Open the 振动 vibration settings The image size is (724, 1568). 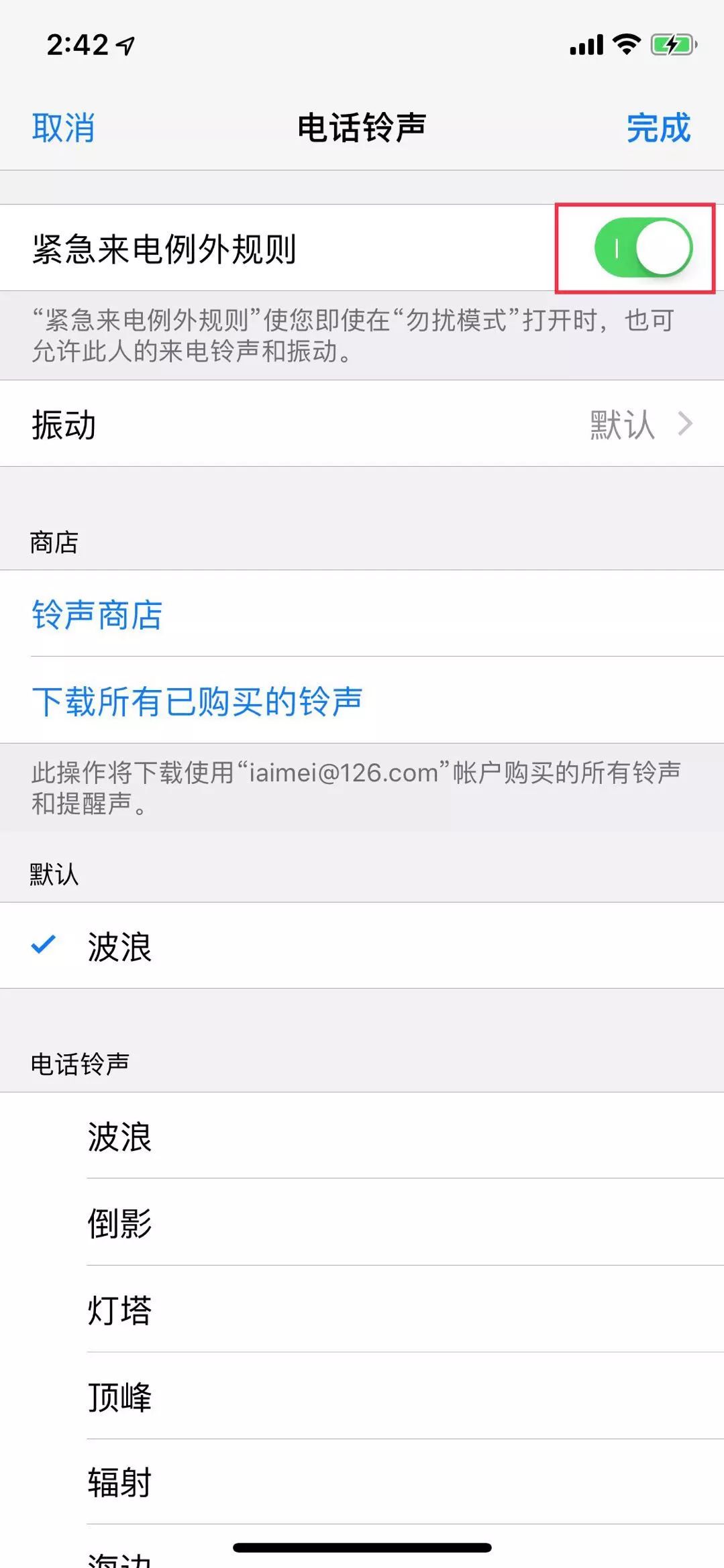(362, 425)
